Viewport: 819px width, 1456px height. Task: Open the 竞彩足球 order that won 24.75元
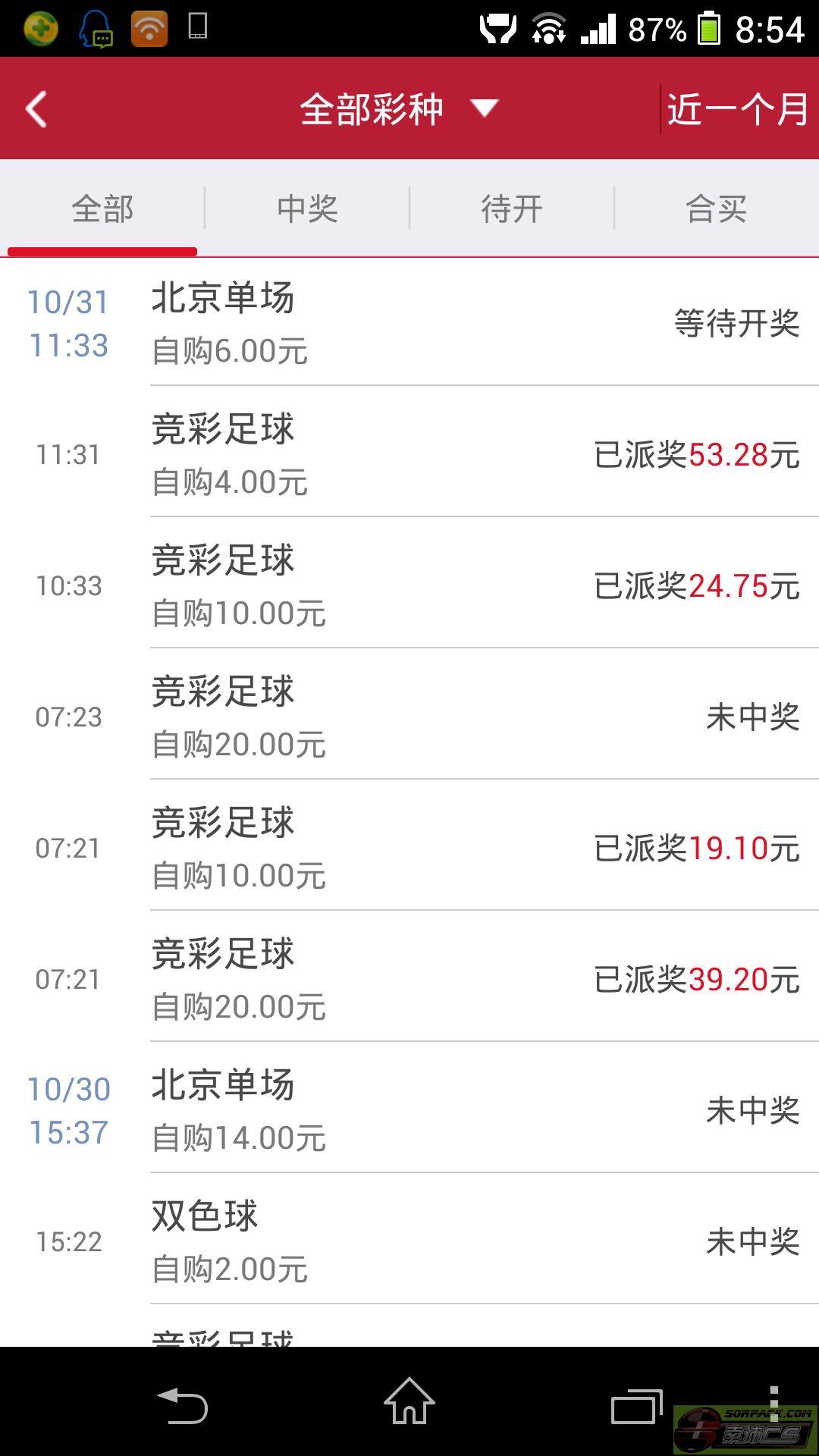point(455,585)
